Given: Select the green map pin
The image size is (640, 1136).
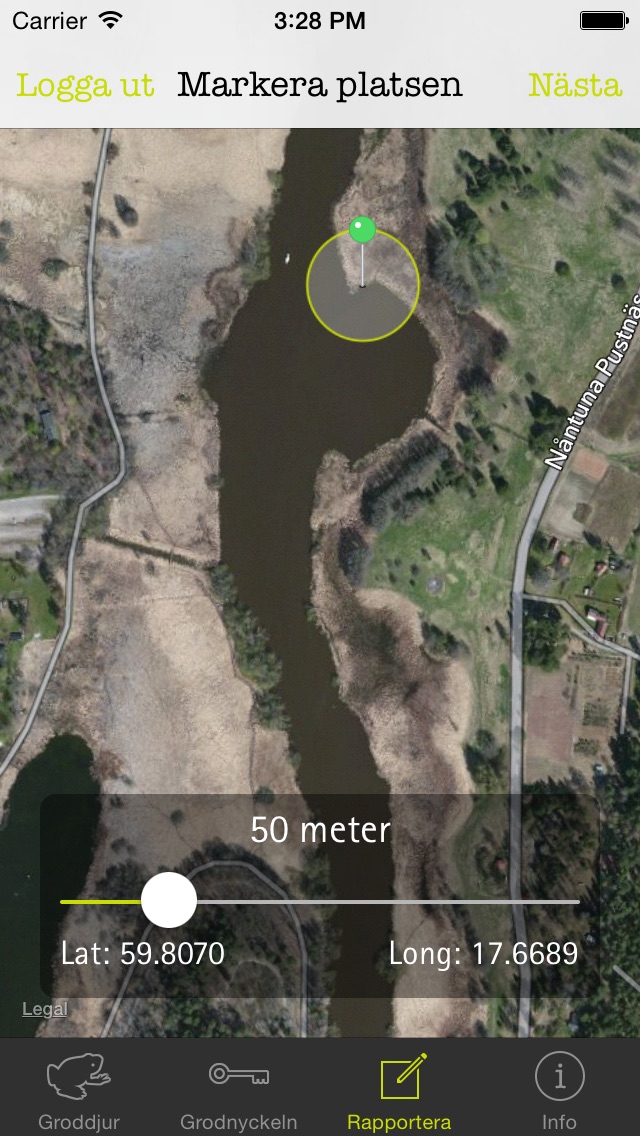Looking at the screenshot, I should click(362, 251).
